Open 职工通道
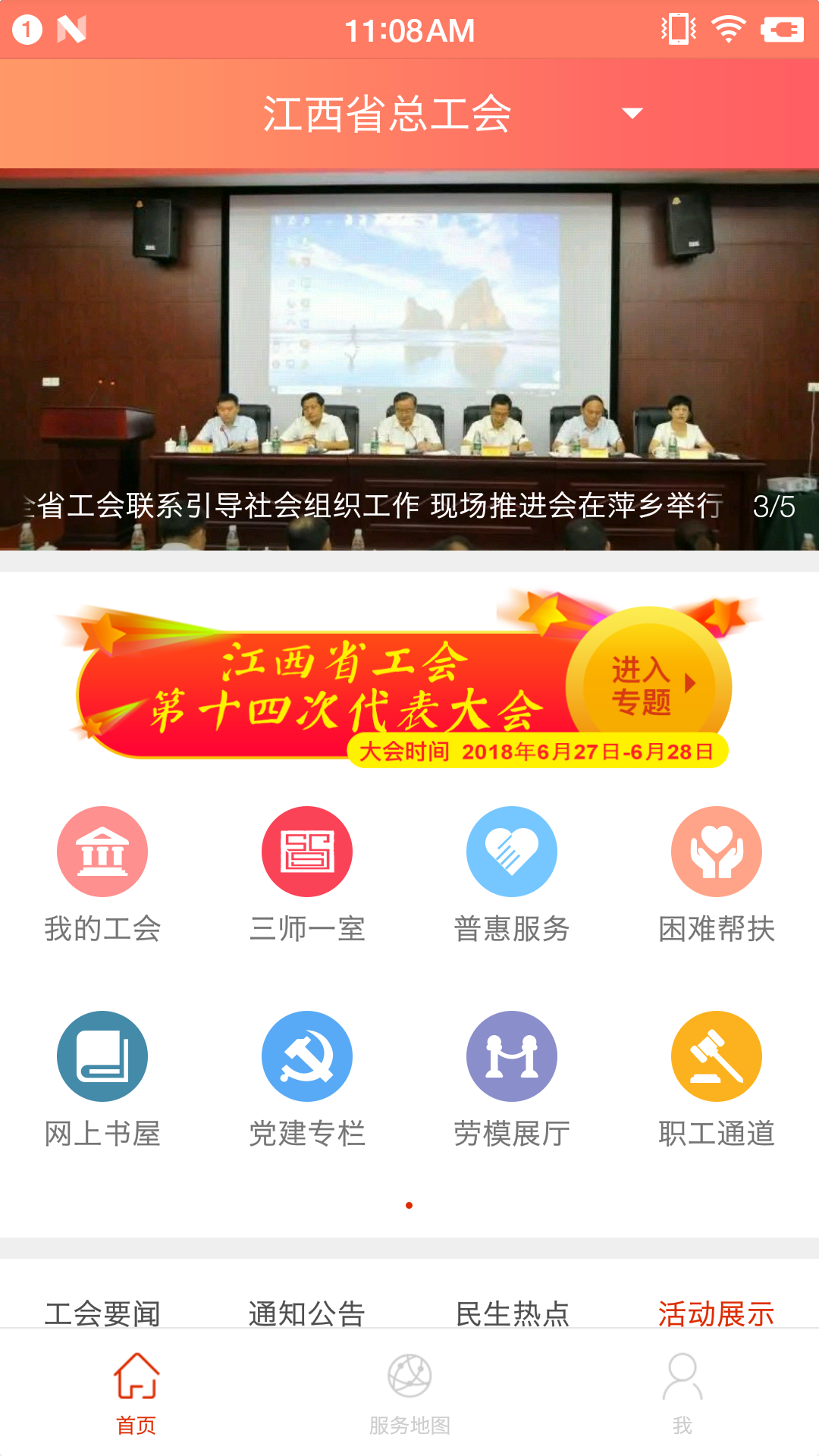The image size is (819, 1456). click(717, 1080)
